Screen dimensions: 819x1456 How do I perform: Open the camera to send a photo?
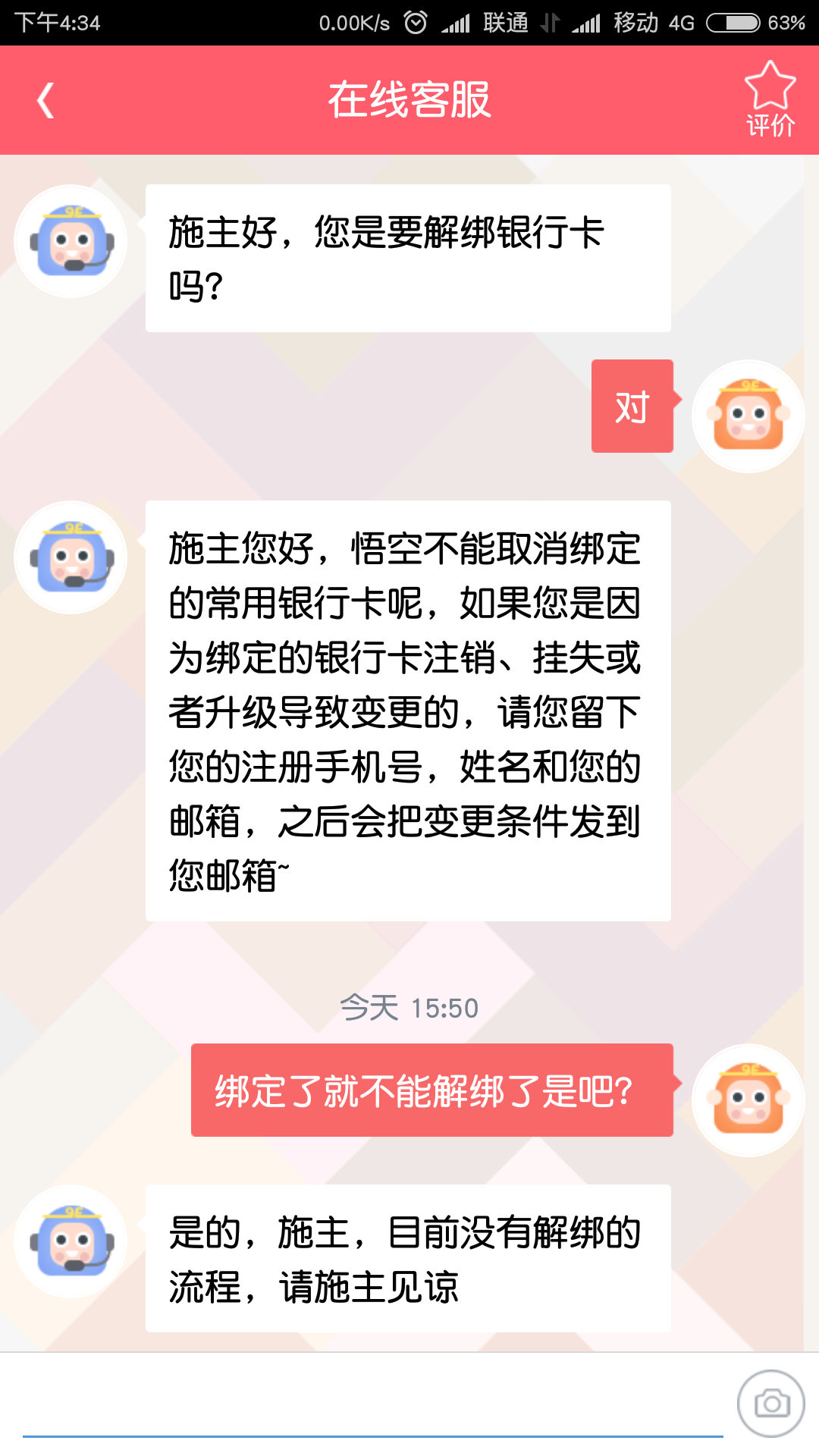pyautogui.click(x=771, y=1404)
